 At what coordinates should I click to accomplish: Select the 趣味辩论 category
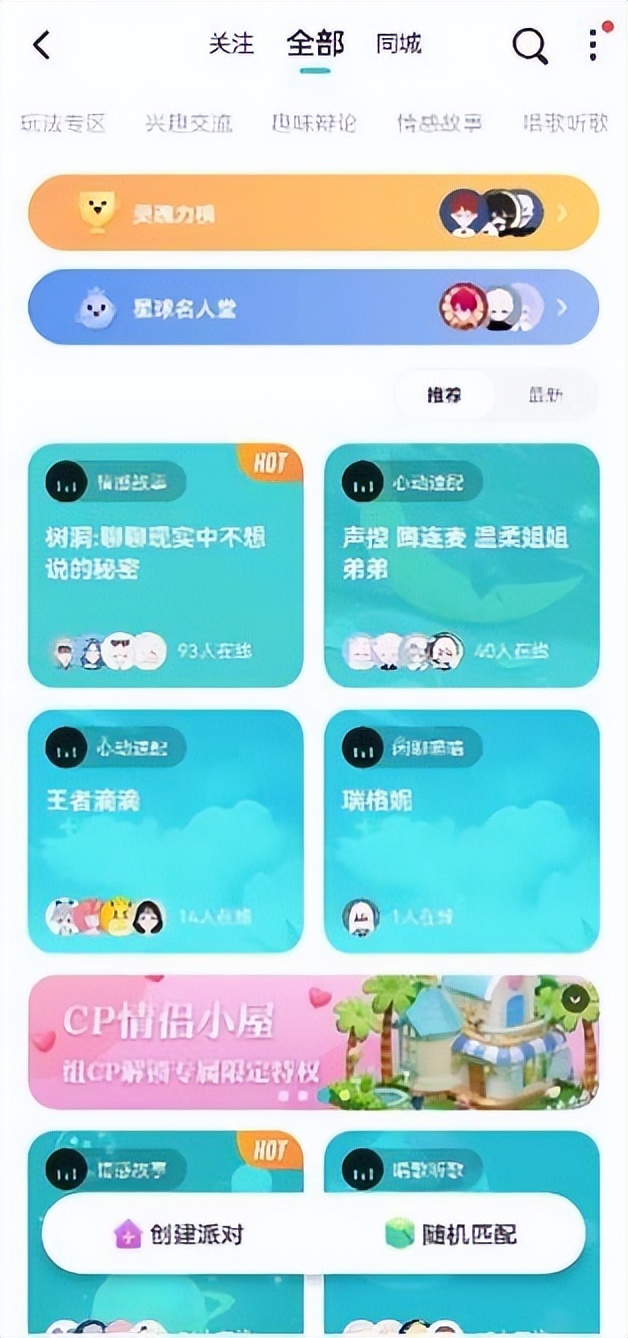click(313, 123)
